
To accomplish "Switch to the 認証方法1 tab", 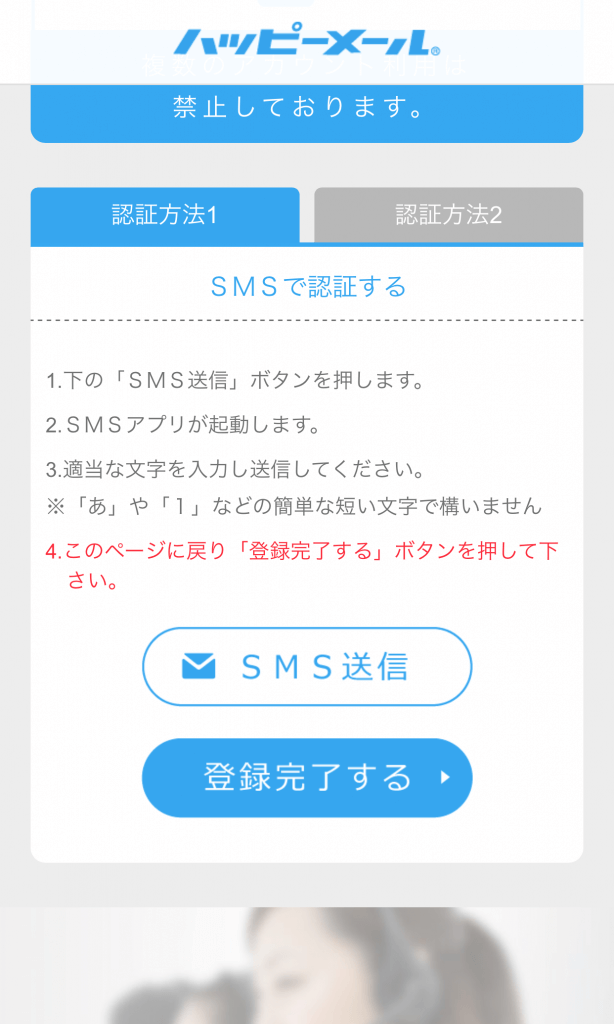I will coord(165,214).
